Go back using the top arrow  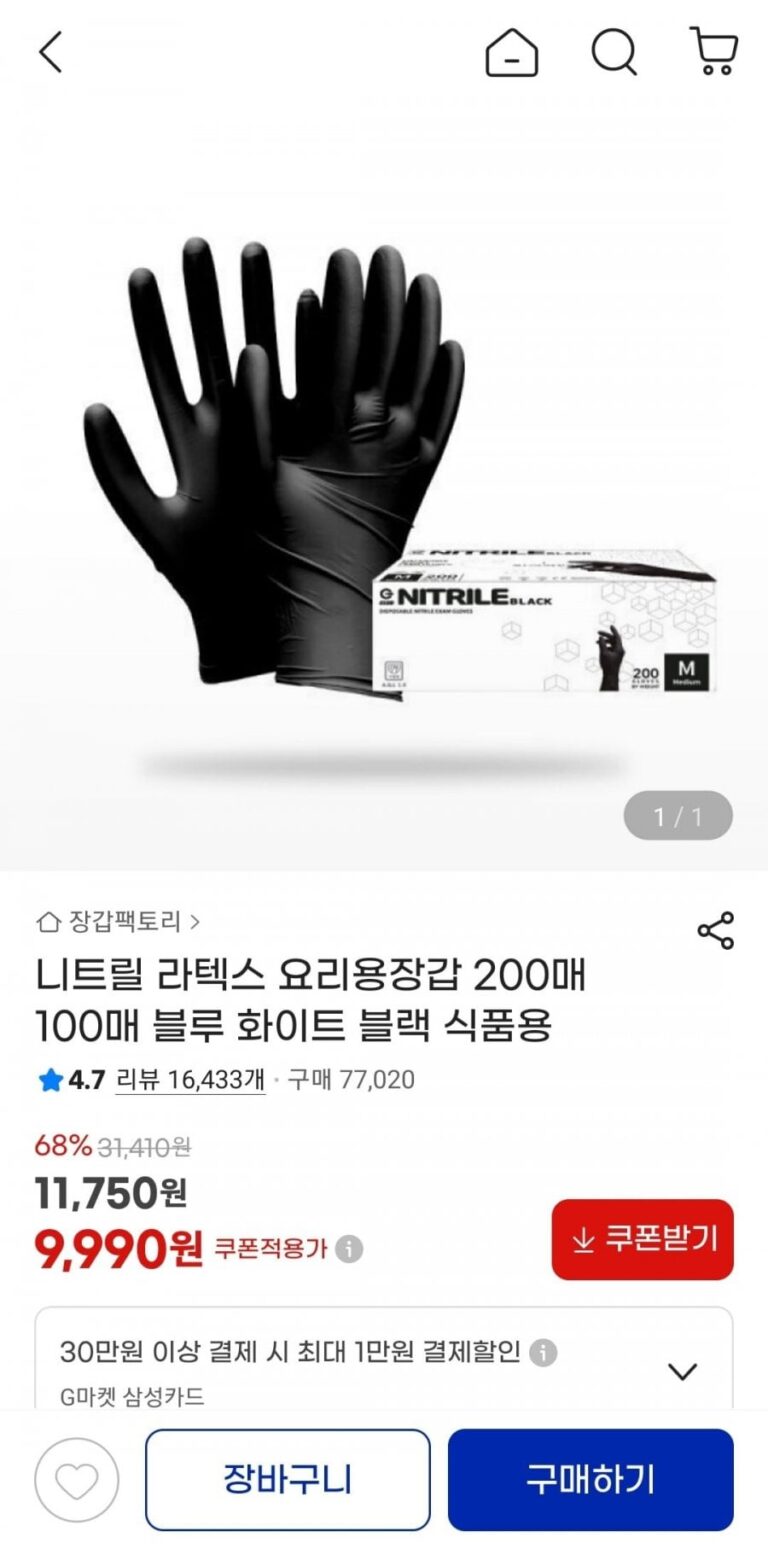51,52
